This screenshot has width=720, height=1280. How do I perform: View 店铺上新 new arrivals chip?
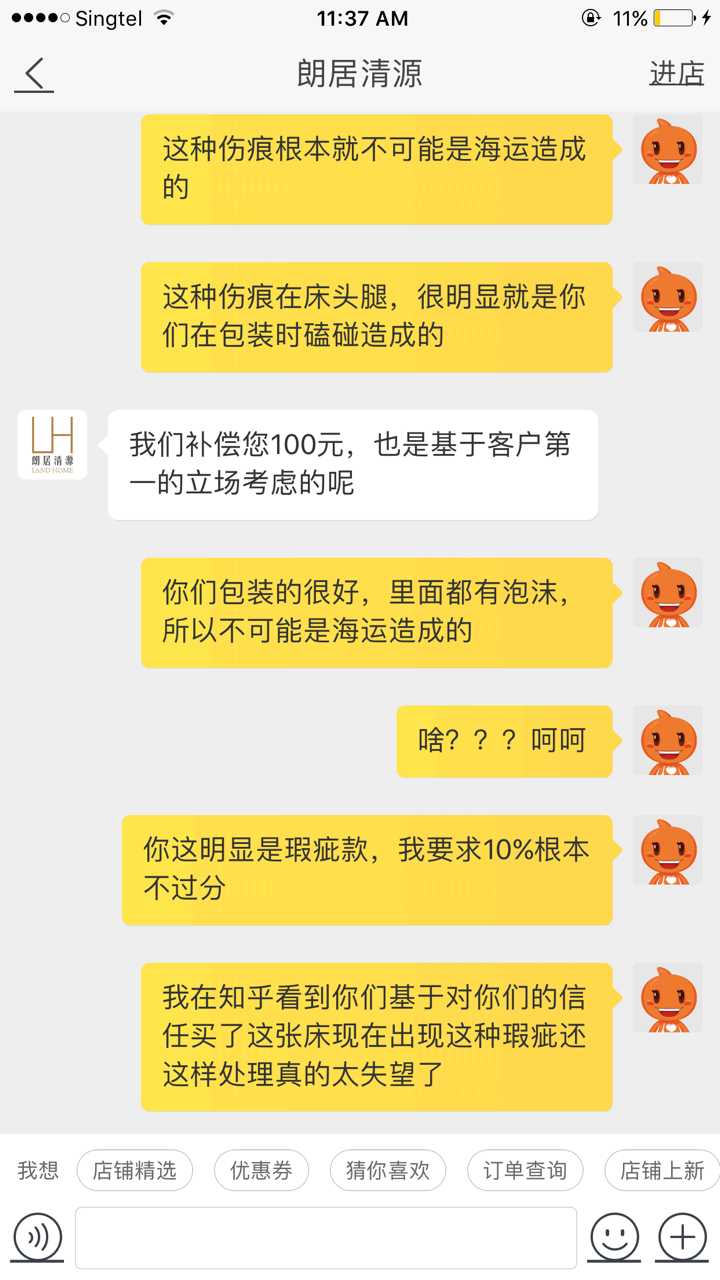pyautogui.click(x=661, y=1170)
